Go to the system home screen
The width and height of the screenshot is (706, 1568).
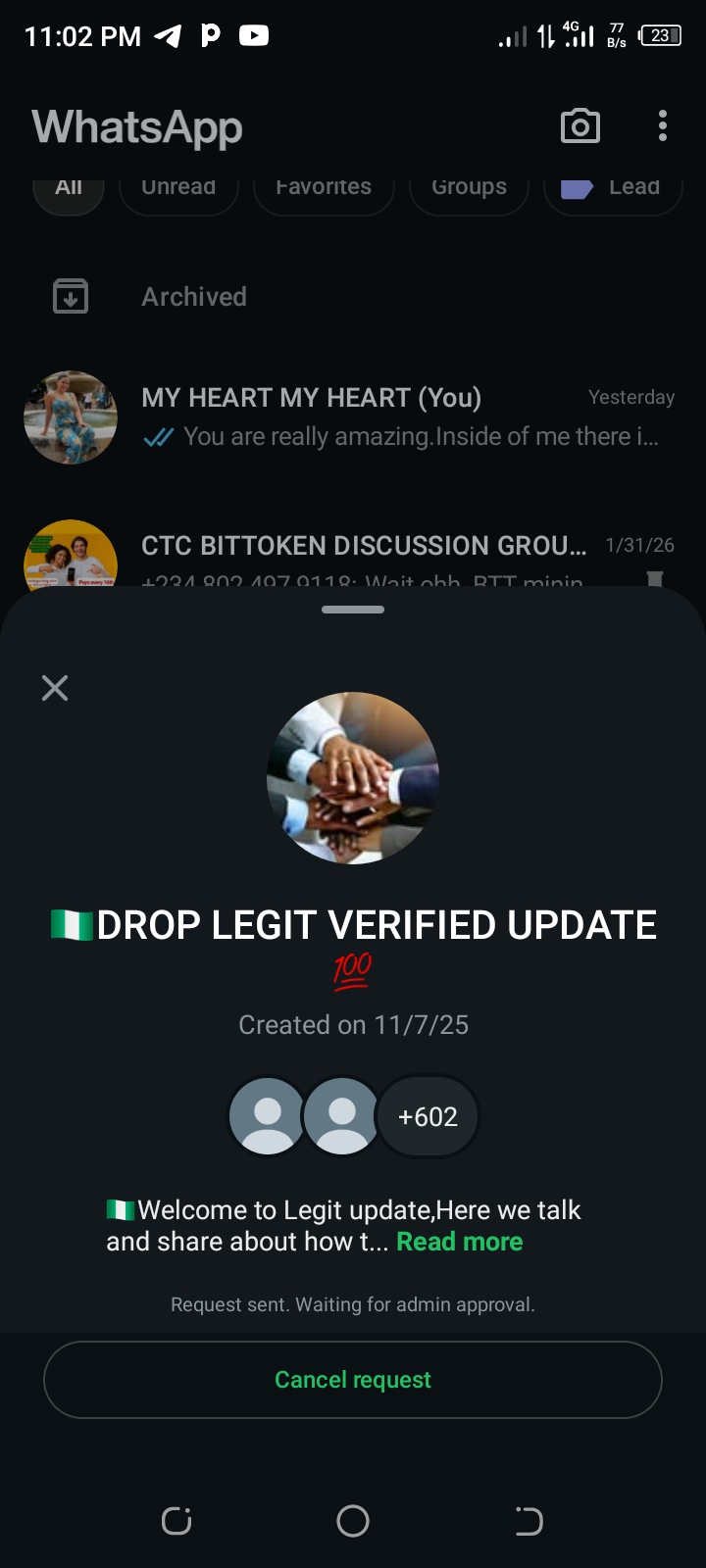pyautogui.click(x=353, y=1521)
